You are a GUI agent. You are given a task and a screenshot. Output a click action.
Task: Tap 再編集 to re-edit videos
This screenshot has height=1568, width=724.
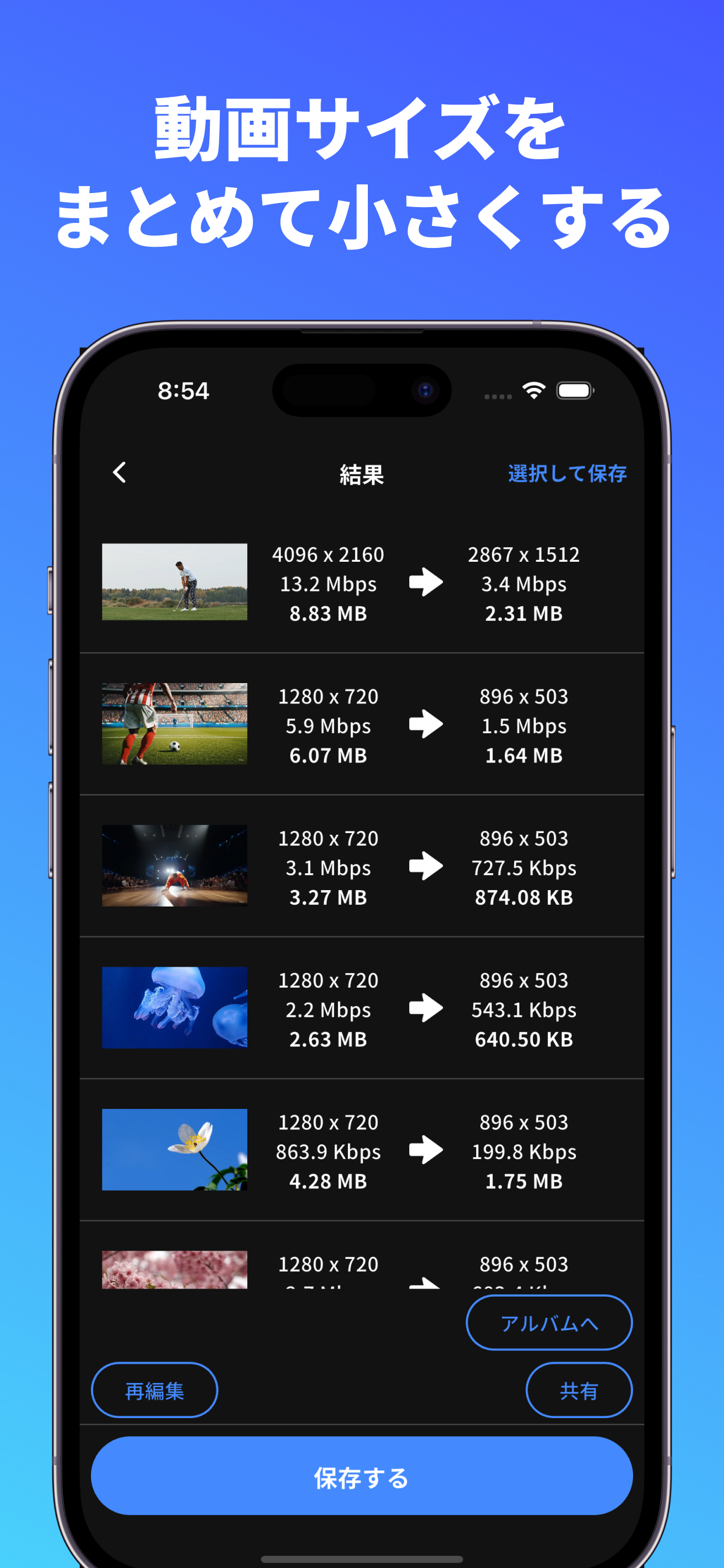(x=154, y=1389)
